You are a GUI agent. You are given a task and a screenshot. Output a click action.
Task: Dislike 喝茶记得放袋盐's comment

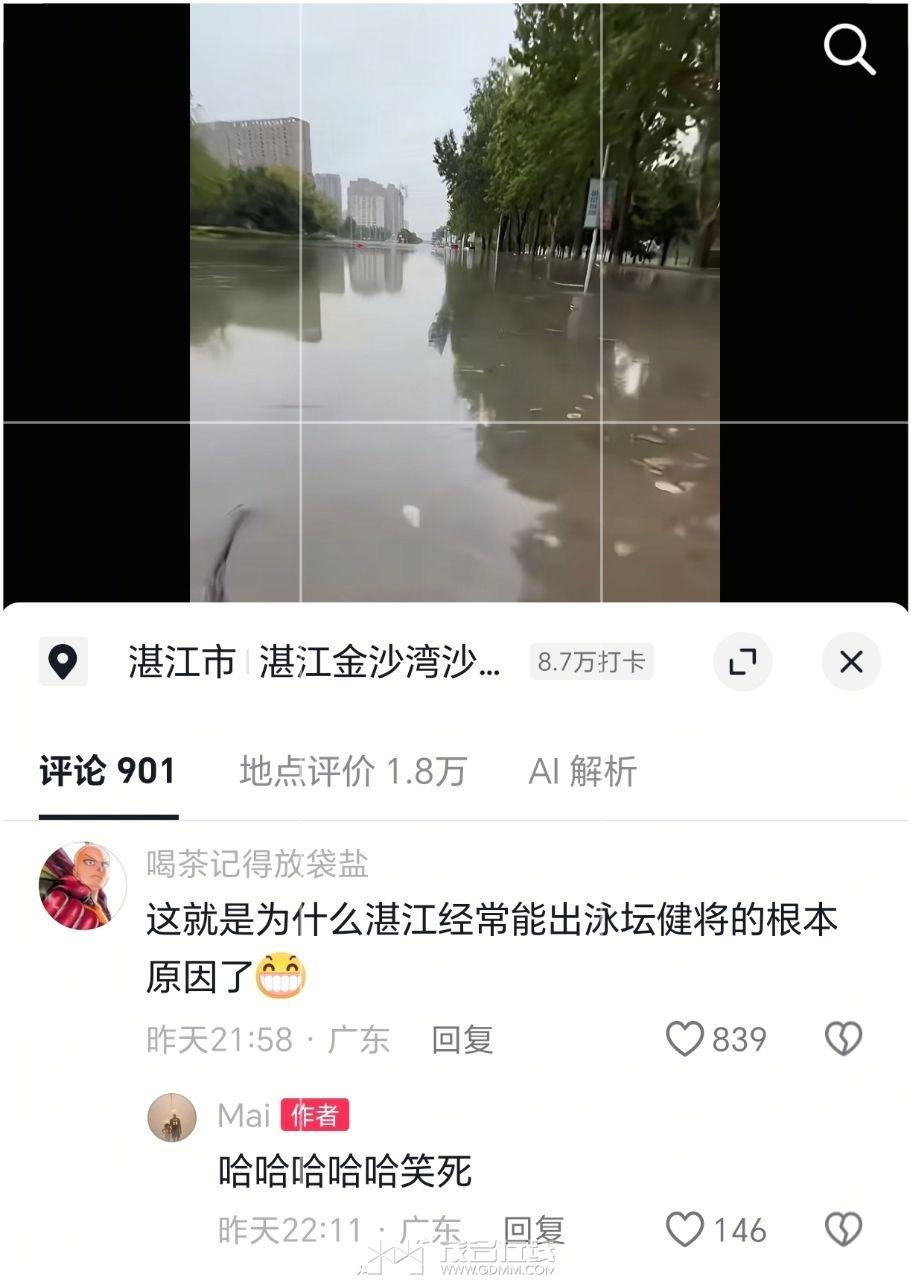point(843,1040)
